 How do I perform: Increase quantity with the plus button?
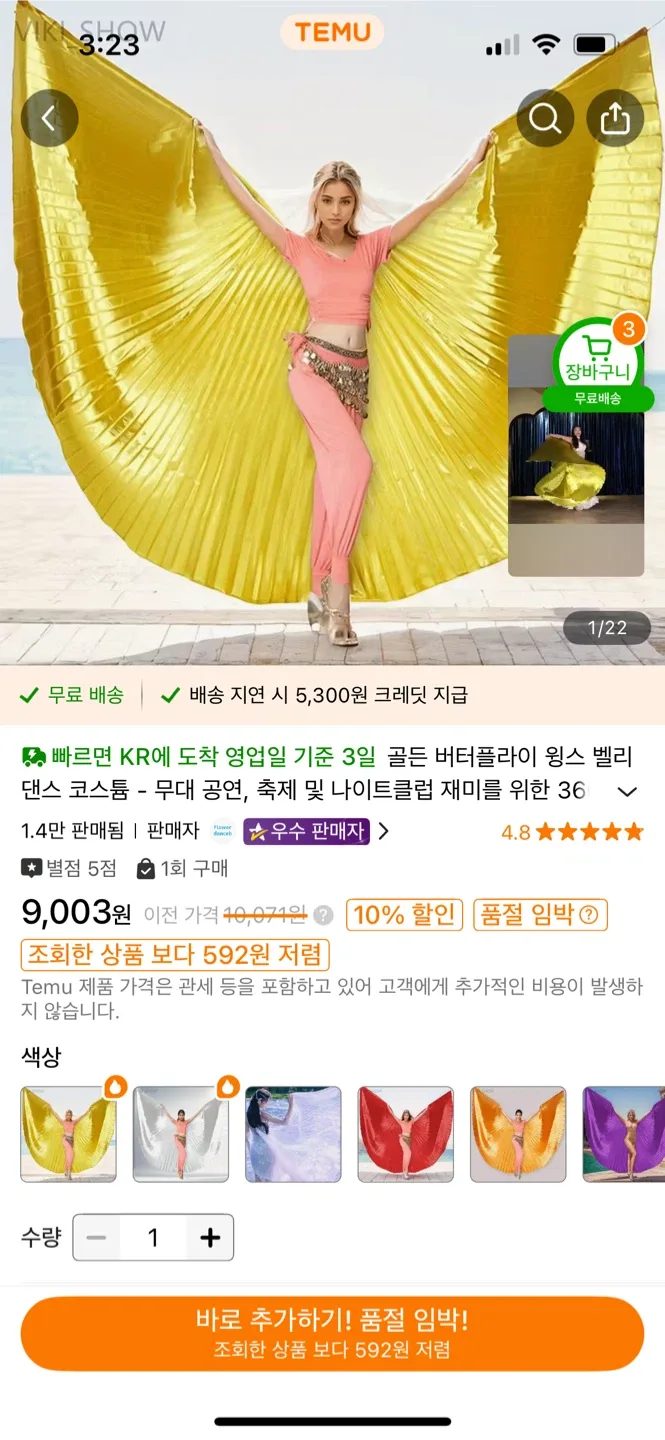click(x=210, y=1238)
